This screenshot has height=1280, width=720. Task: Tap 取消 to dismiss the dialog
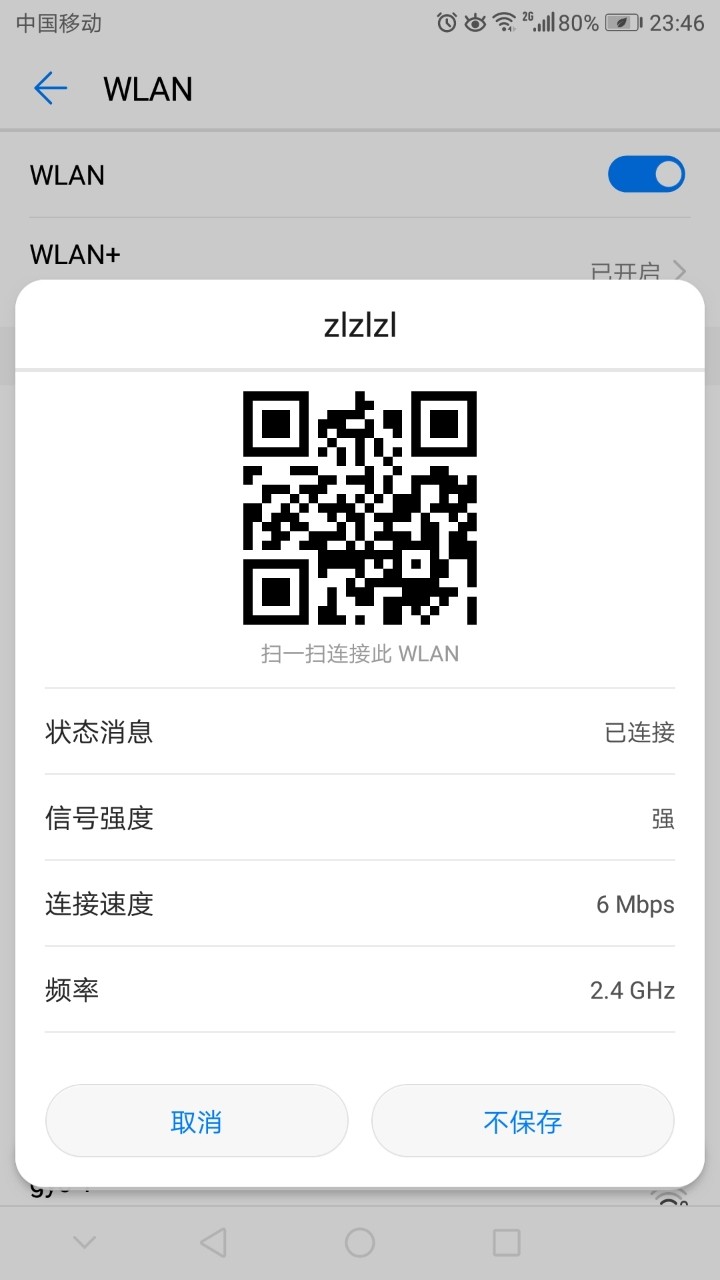tap(196, 1120)
